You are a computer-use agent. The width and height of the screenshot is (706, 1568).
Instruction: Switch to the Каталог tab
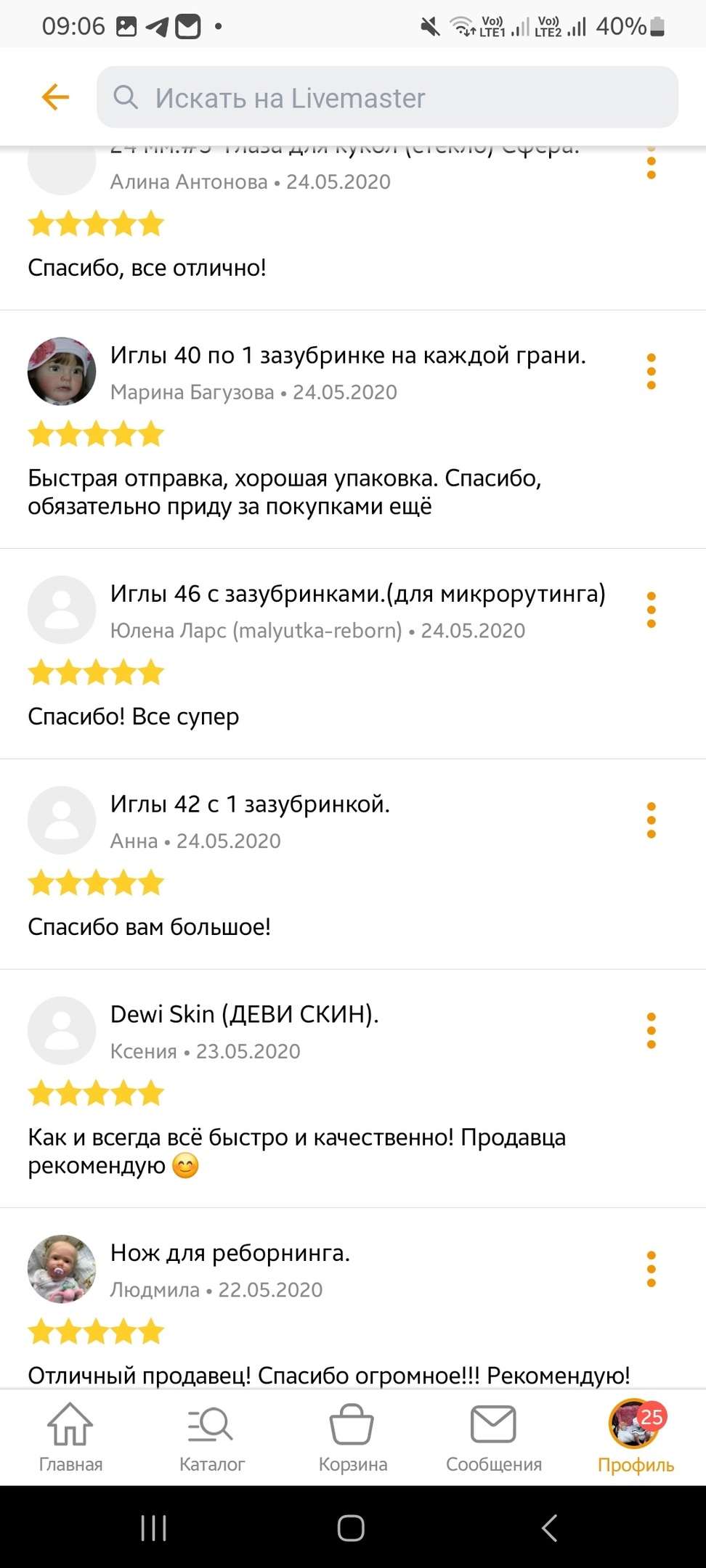(211, 1437)
